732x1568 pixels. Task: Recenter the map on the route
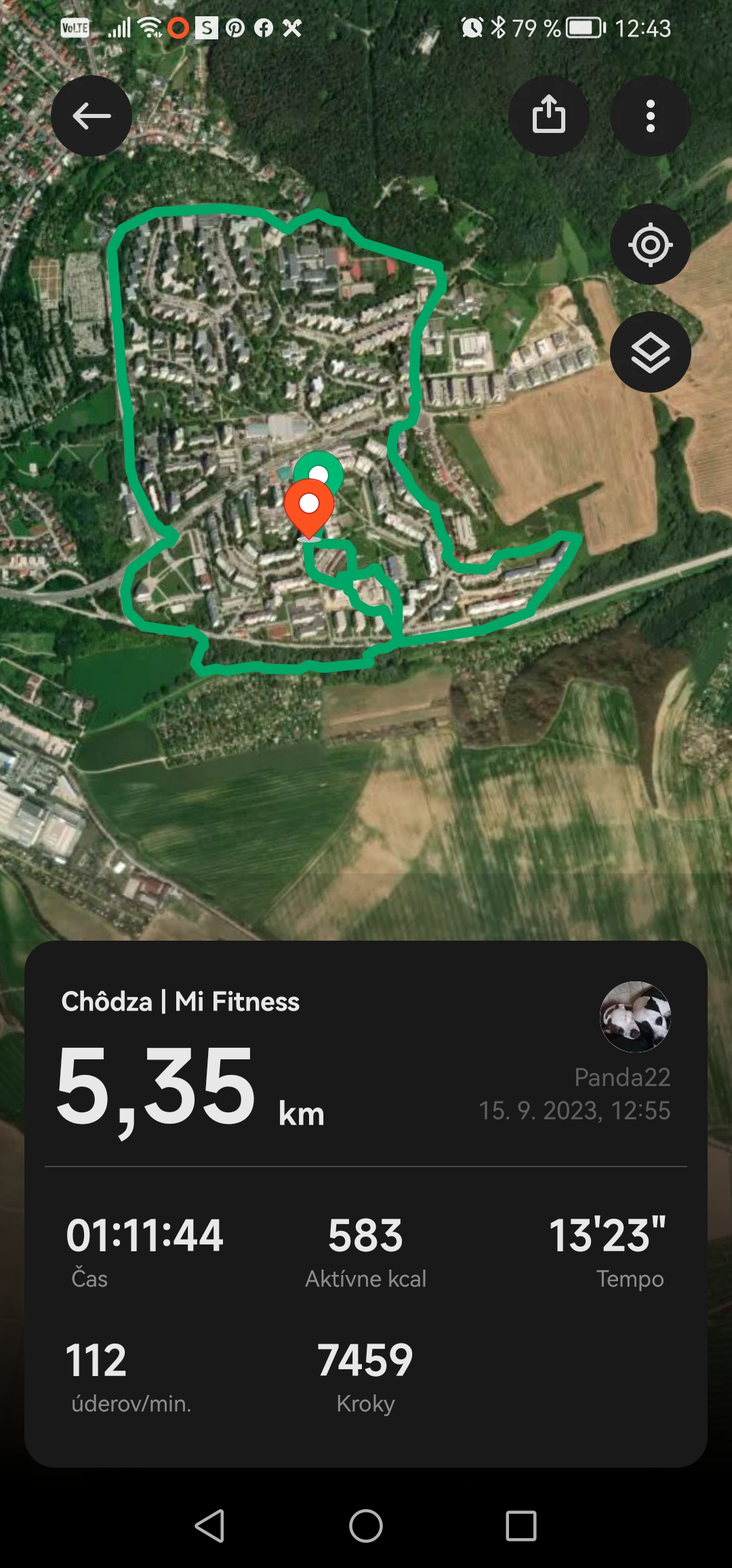[x=650, y=244]
